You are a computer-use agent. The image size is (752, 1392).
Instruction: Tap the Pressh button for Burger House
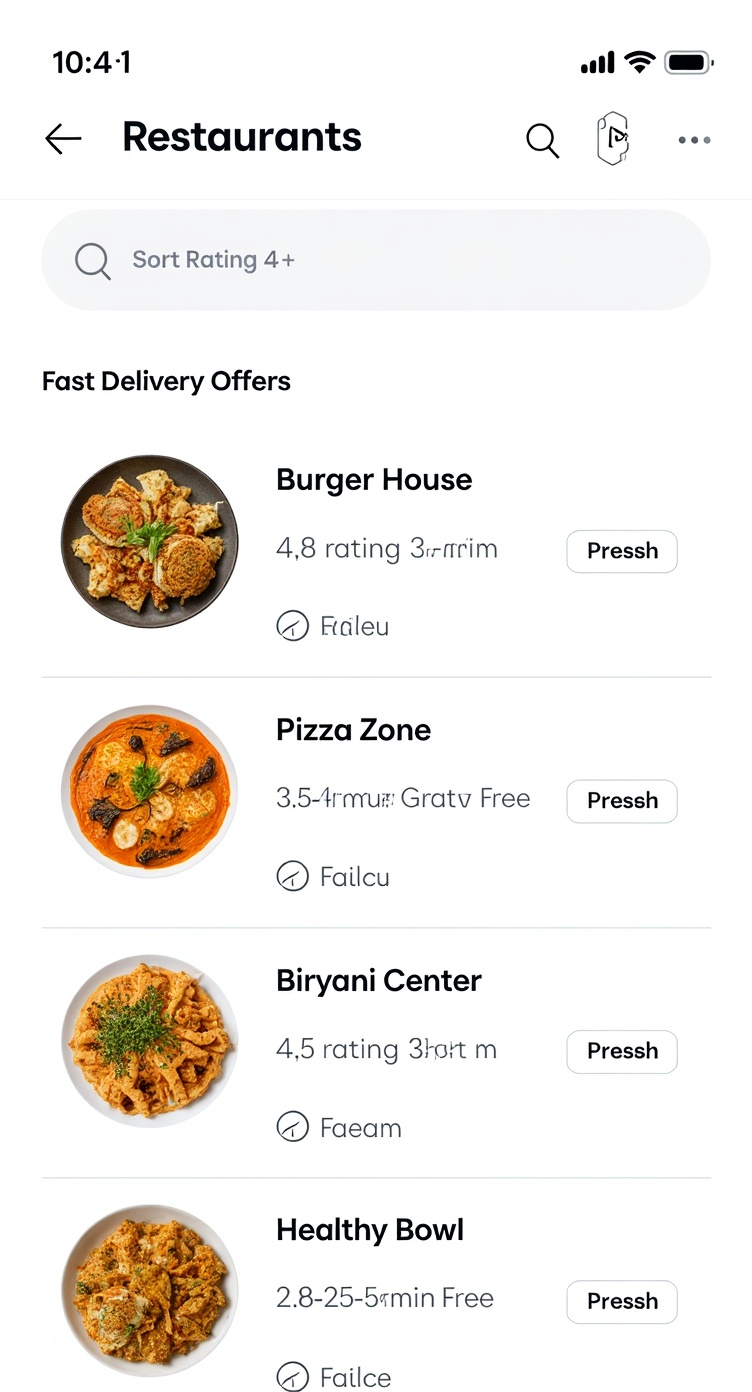[621, 551]
